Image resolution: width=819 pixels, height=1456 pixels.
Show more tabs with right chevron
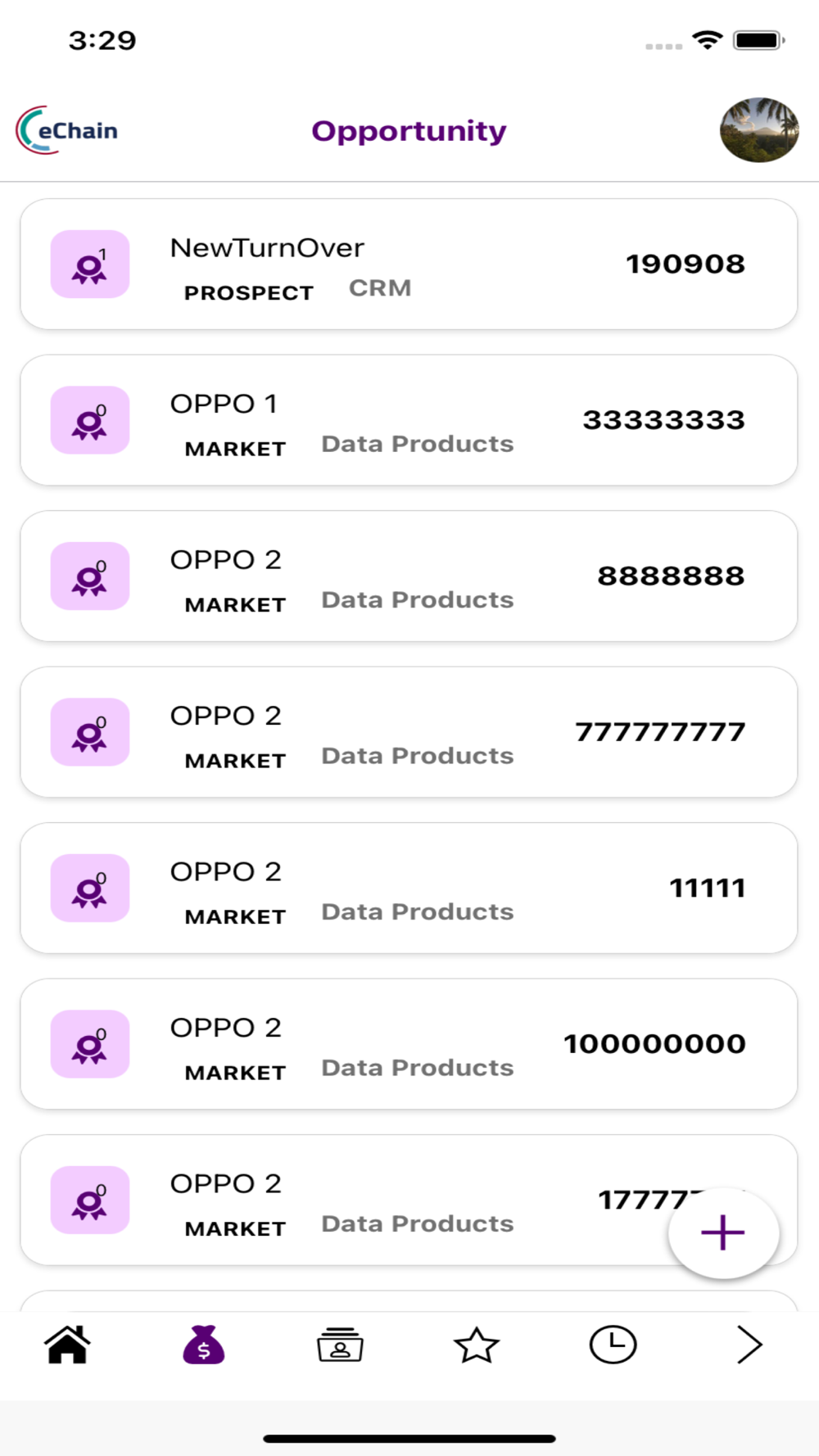pos(749,1345)
